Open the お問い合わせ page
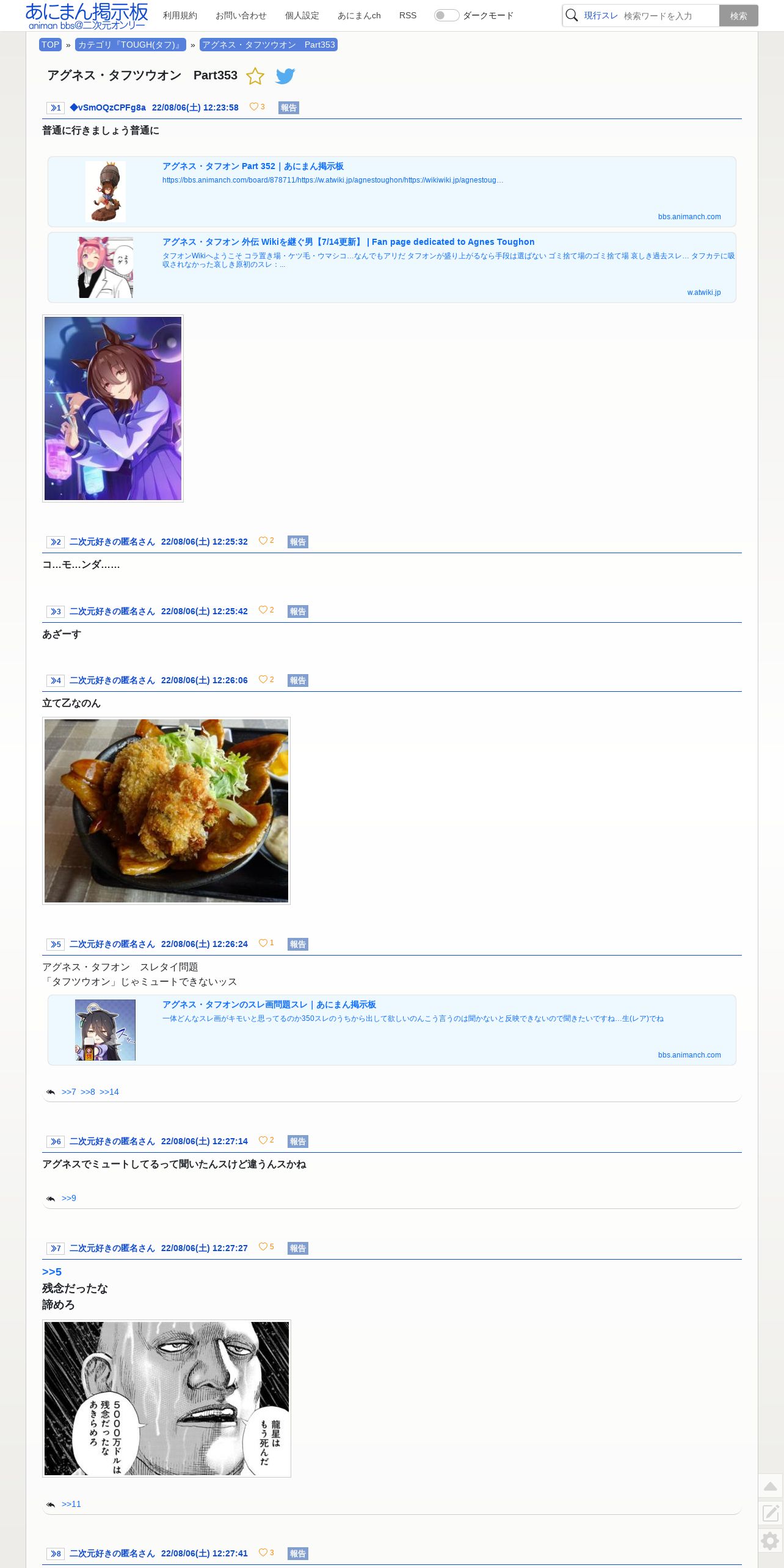This screenshot has width=784, height=1568. [x=241, y=15]
